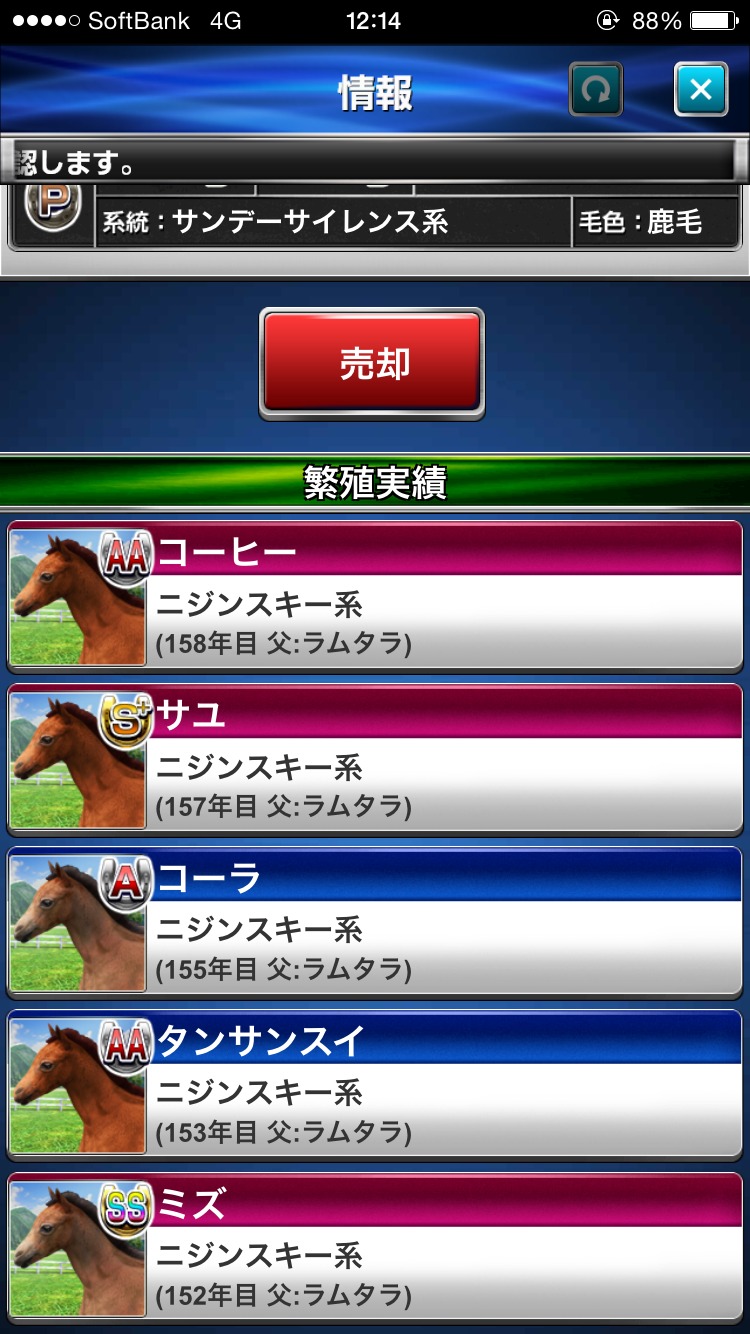Tap the refresh icon in header
The image size is (750, 1334).
596,91
